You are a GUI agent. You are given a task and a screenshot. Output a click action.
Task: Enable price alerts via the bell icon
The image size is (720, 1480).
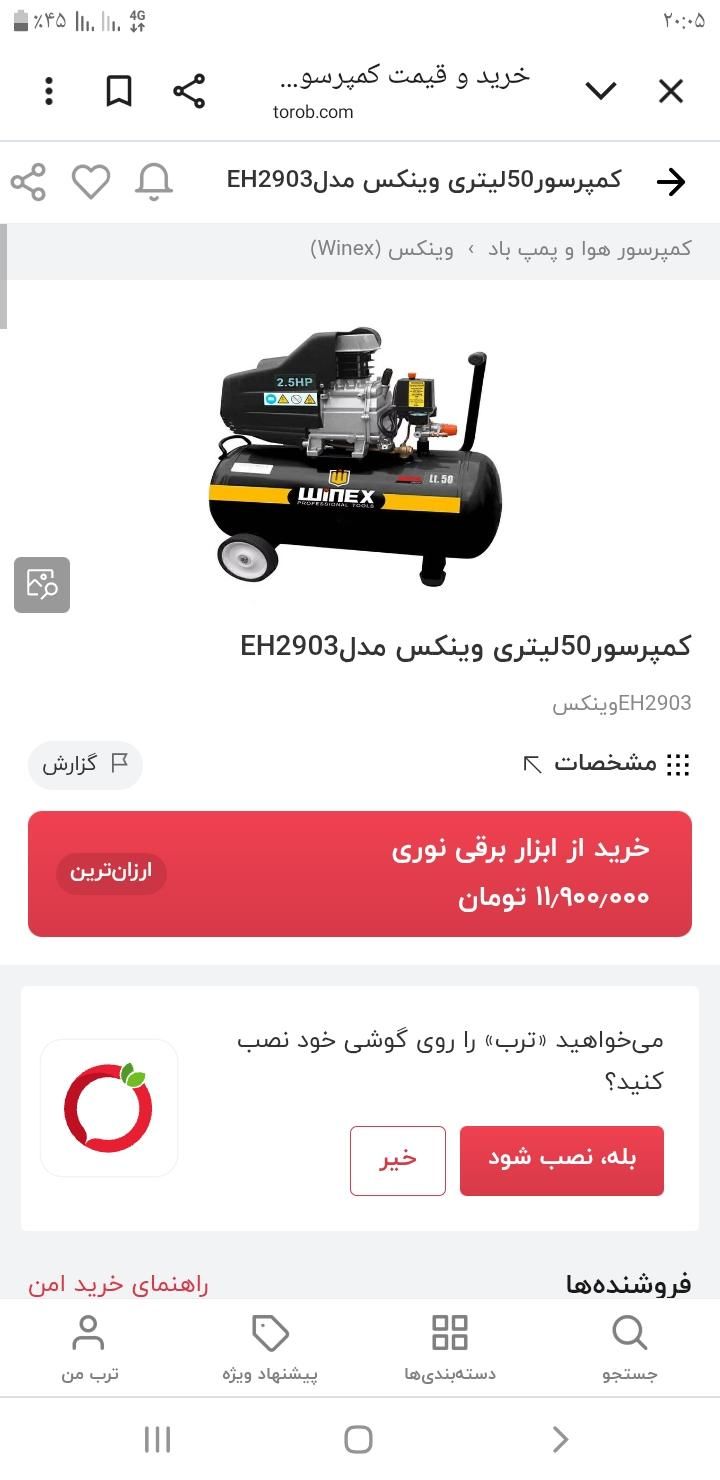click(155, 182)
